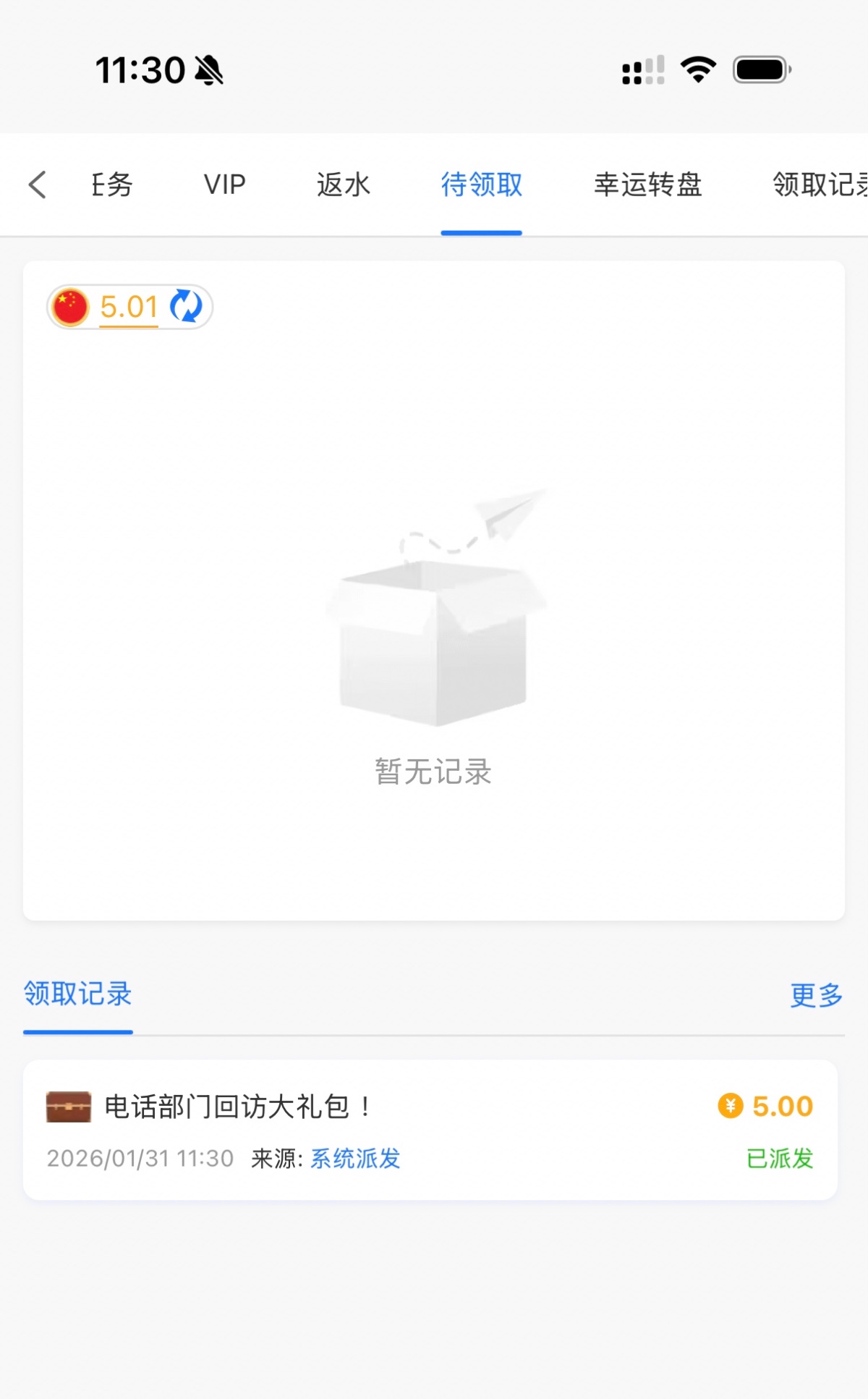Switch to the 幸运转盘 tab
This screenshot has width=868, height=1399.
(x=648, y=185)
